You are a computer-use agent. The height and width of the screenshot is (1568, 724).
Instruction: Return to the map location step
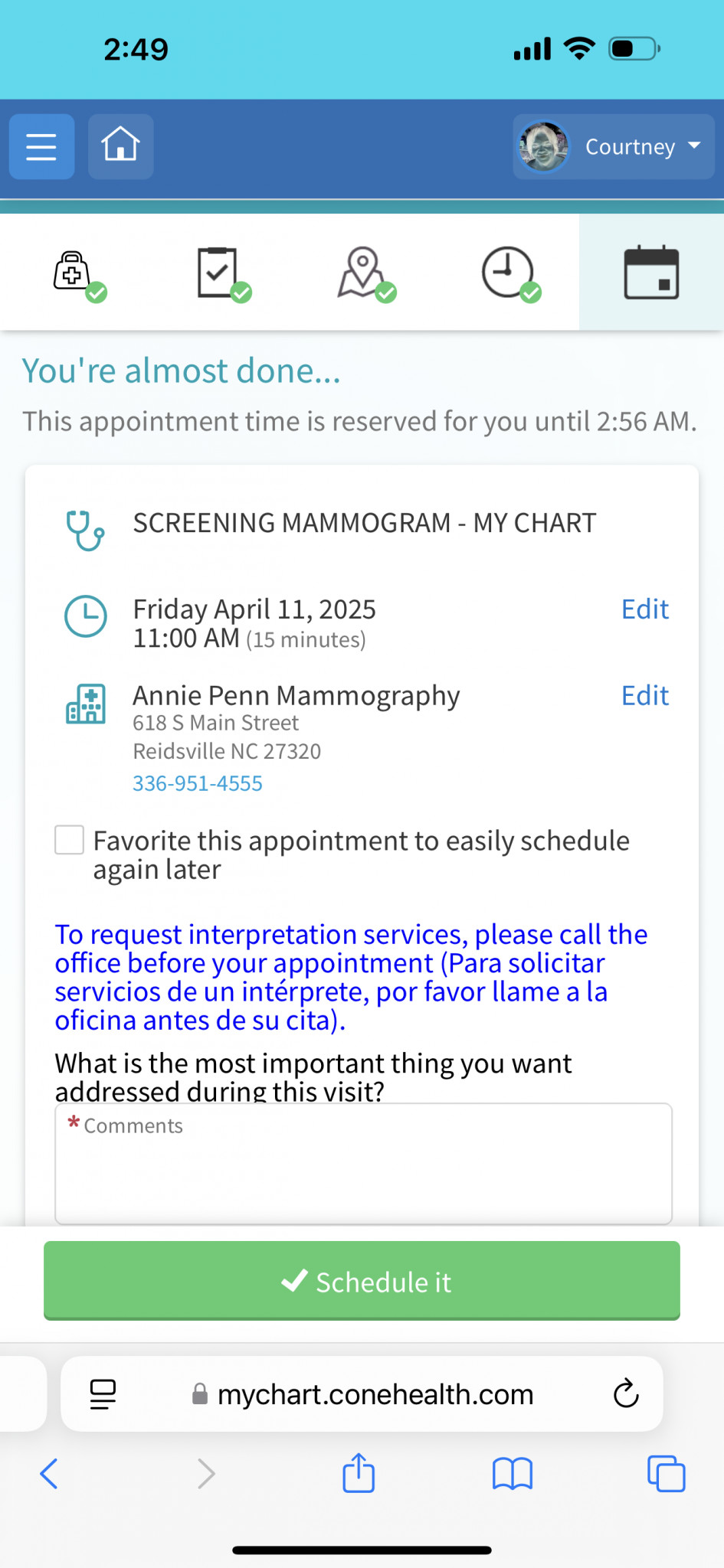(367, 274)
